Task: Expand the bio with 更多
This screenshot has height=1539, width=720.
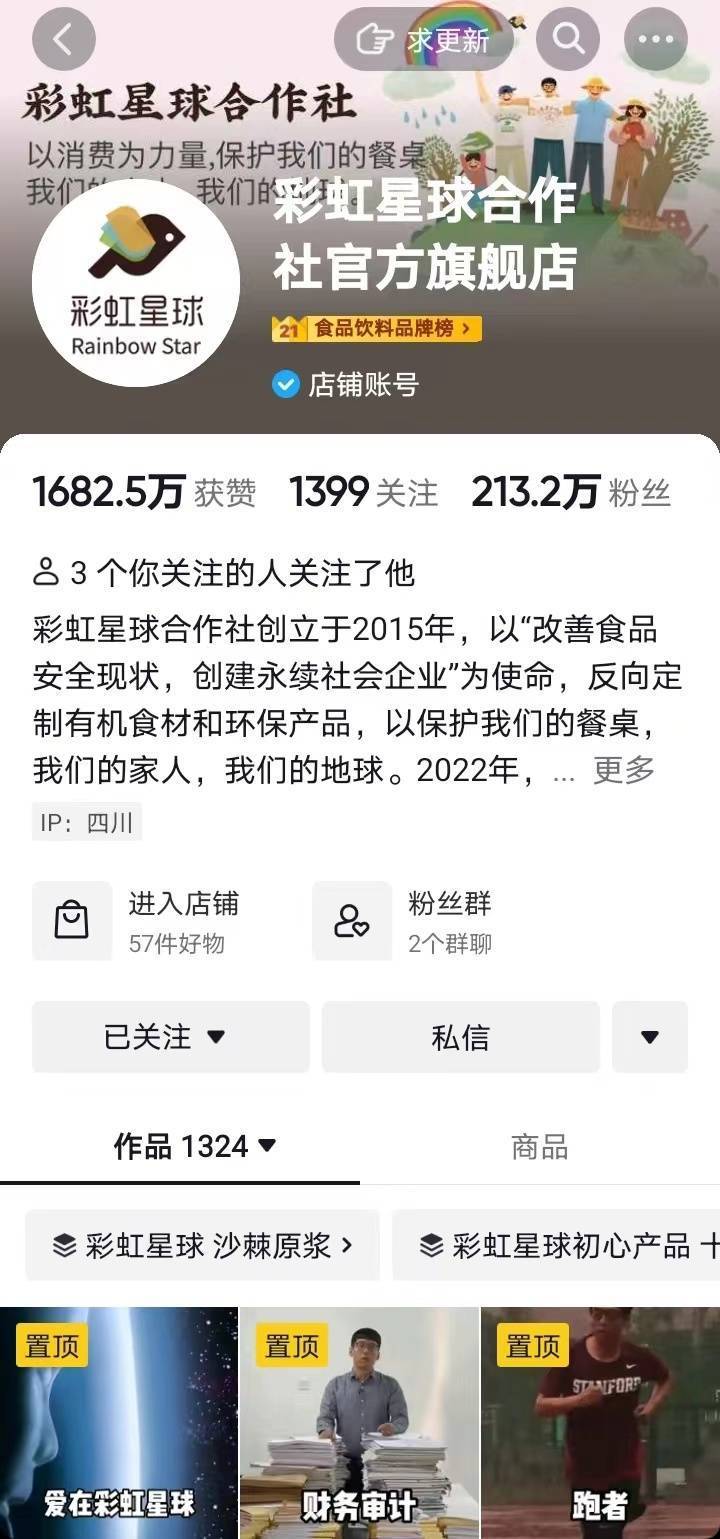Action: (624, 770)
